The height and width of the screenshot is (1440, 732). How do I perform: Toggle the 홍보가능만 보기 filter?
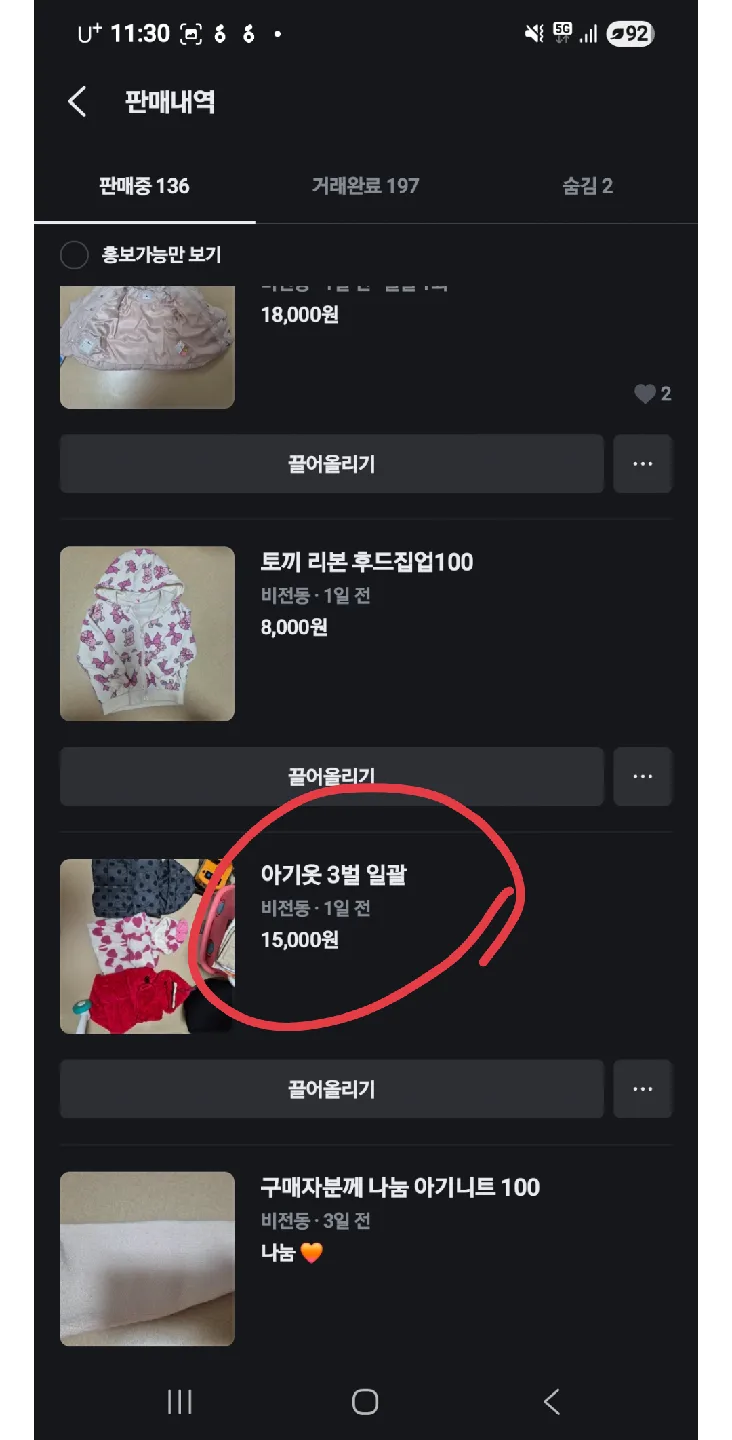coord(74,255)
